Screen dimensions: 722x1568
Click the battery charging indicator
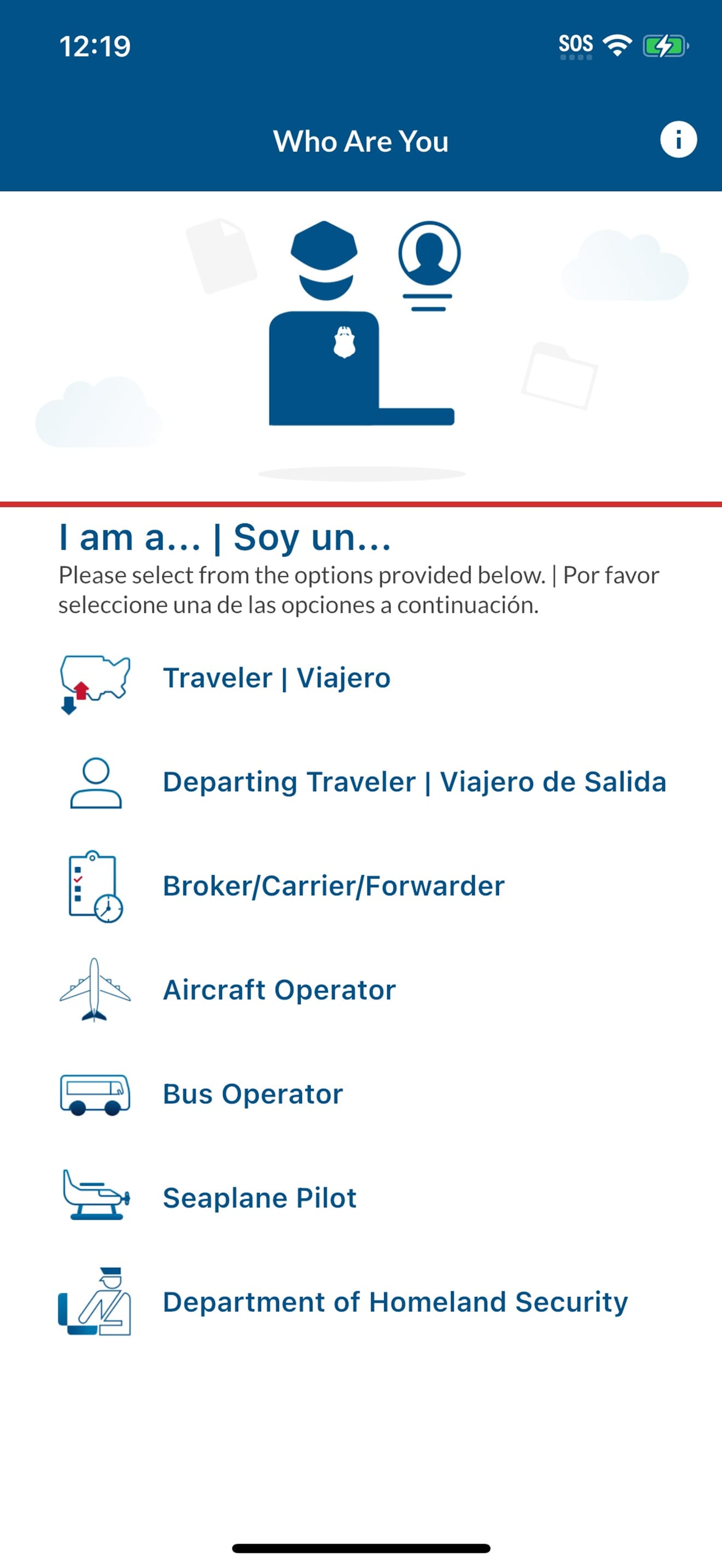(x=665, y=44)
